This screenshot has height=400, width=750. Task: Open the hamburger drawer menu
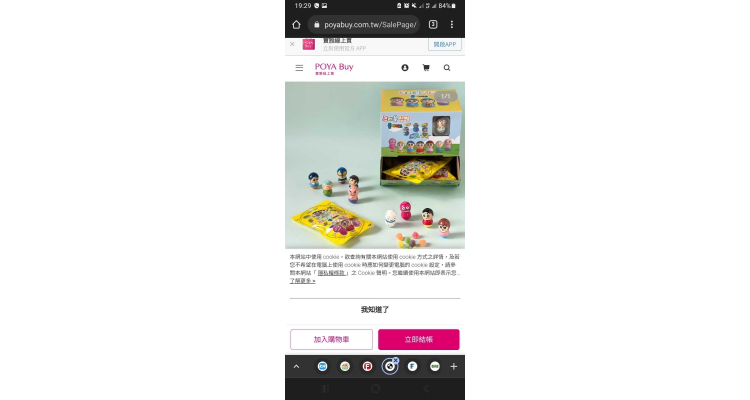pos(299,68)
